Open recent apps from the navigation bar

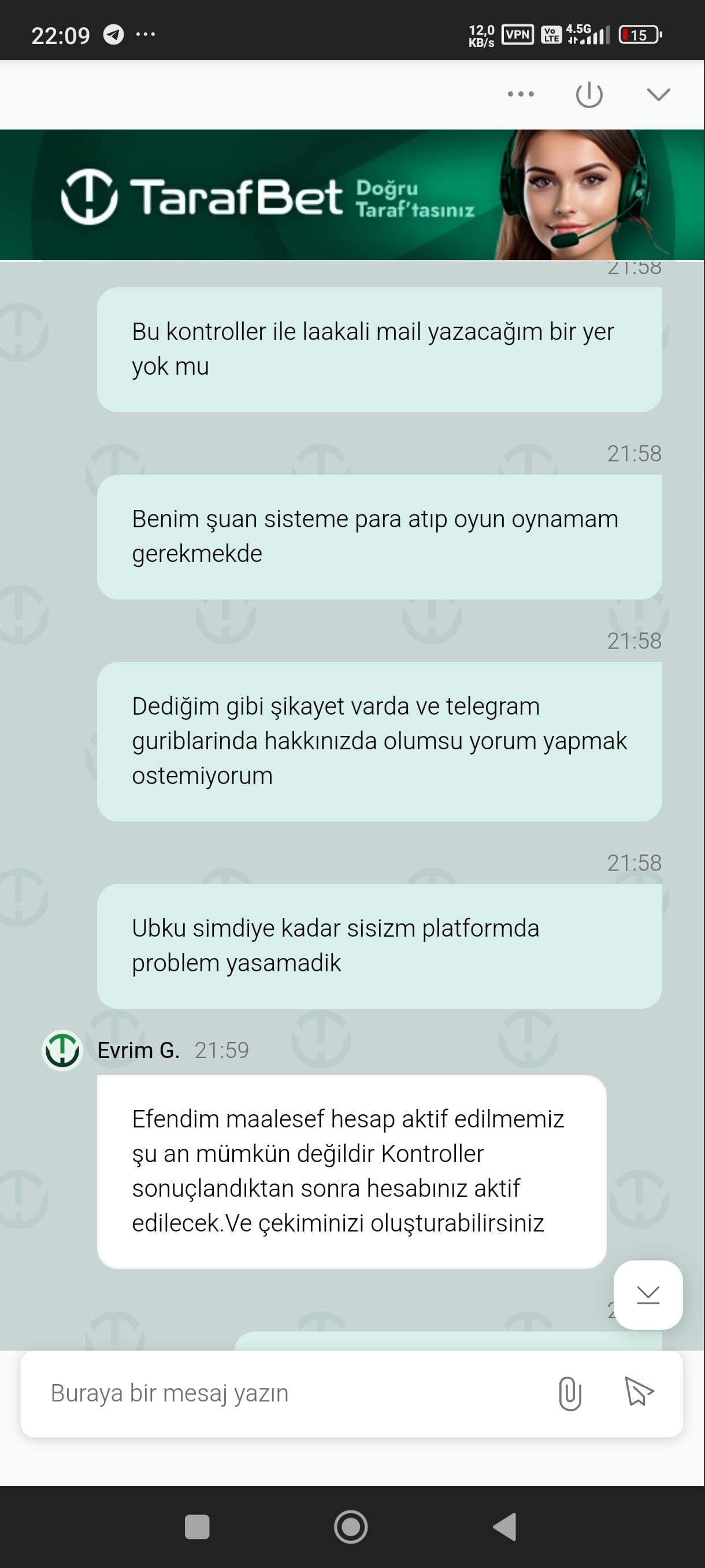pos(197,1526)
